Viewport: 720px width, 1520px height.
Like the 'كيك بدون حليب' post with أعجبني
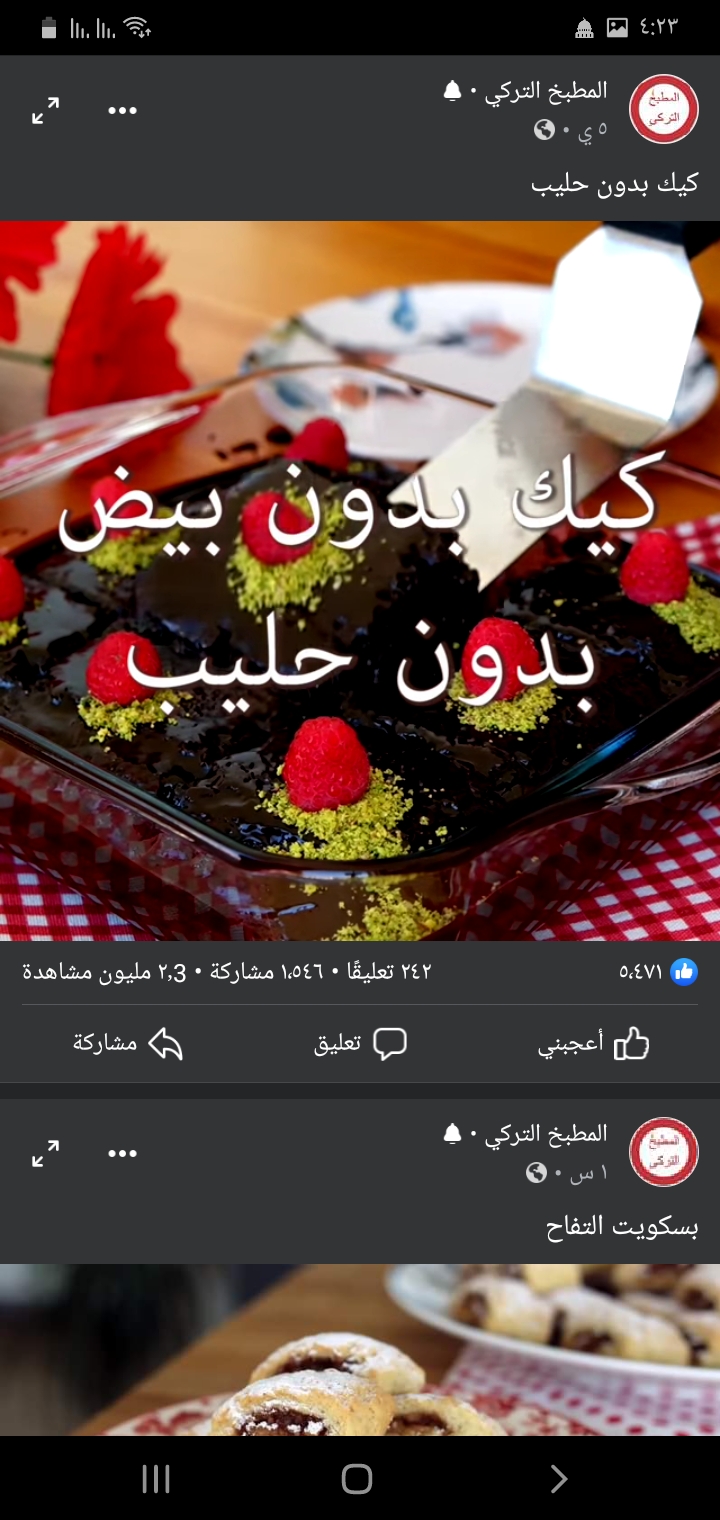click(x=594, y=1044)
